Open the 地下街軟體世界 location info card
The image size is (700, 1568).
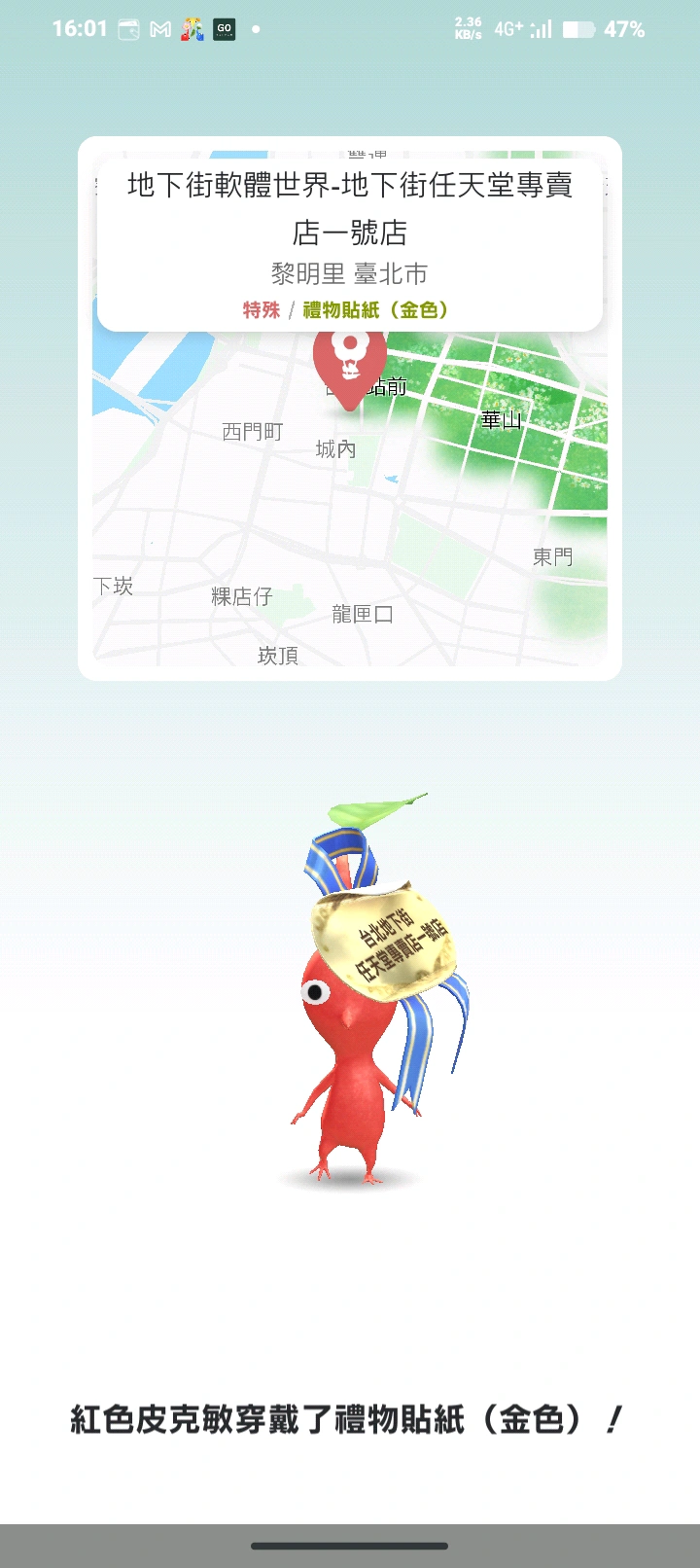(x=350, y=243)
